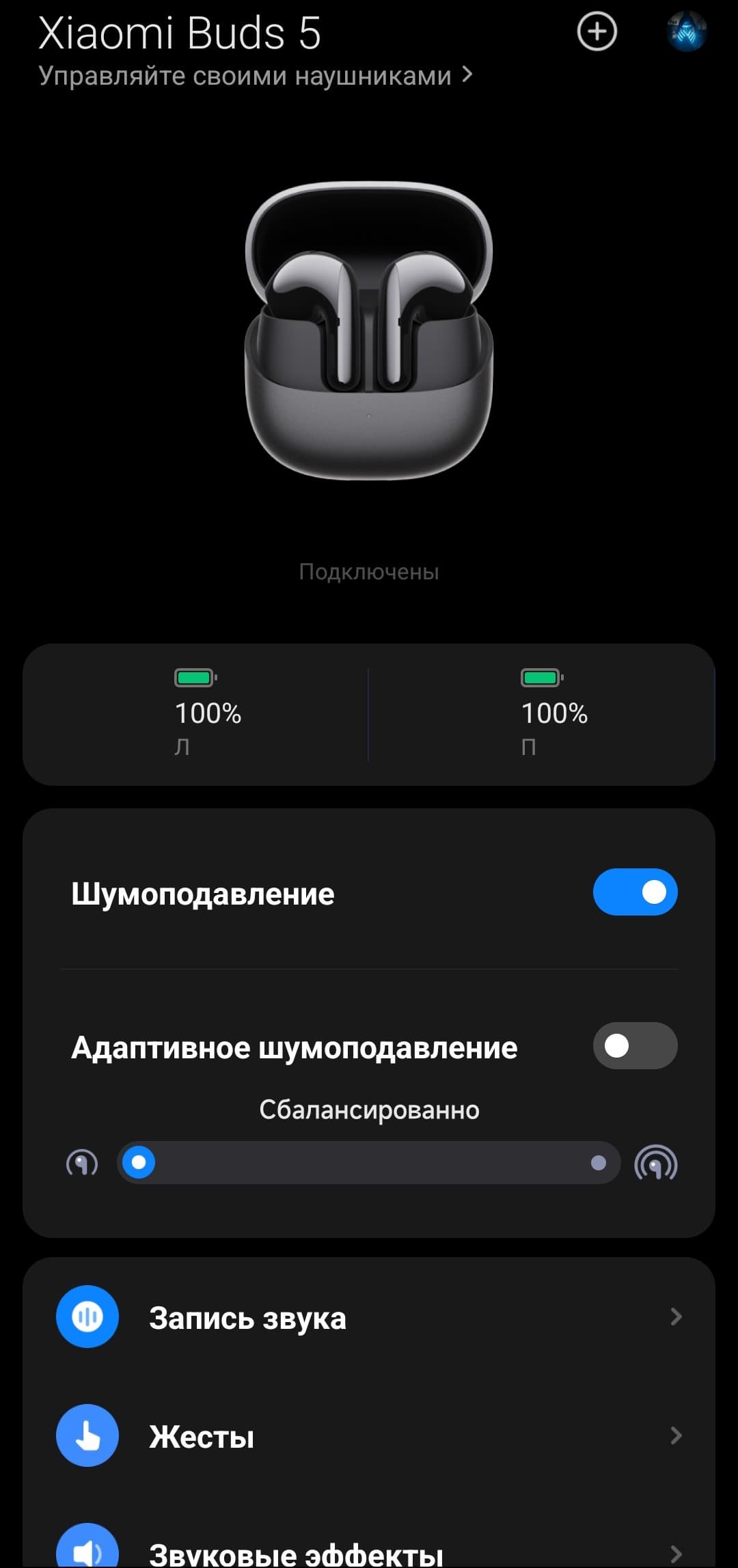Open Звуковые эффекты
Screen dimensions: 738x1568
pyautogui.click(x=369, y=1551)
